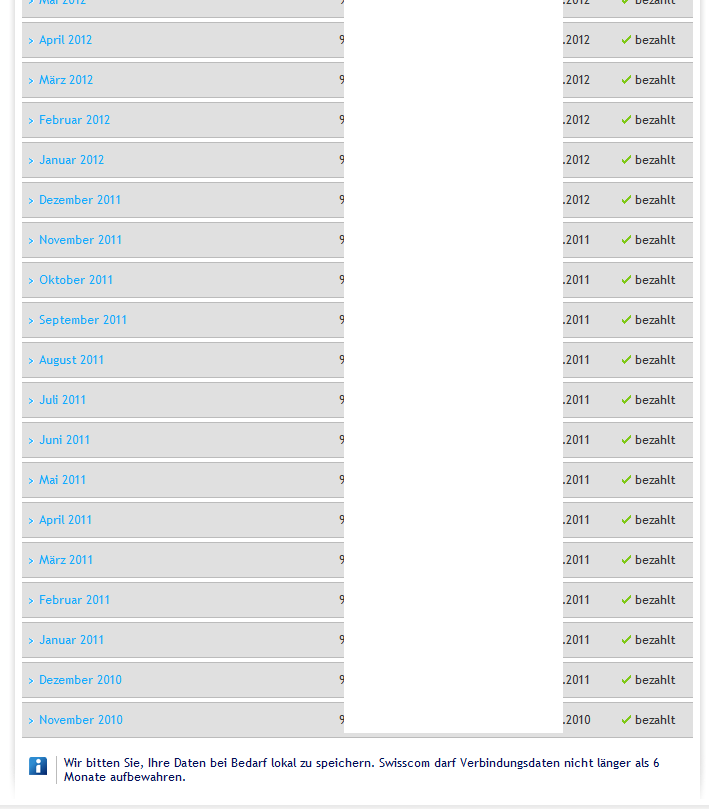Expand Februar 2012 billing entry
Screen dimensions: 709x809
[x=74, y=120]
